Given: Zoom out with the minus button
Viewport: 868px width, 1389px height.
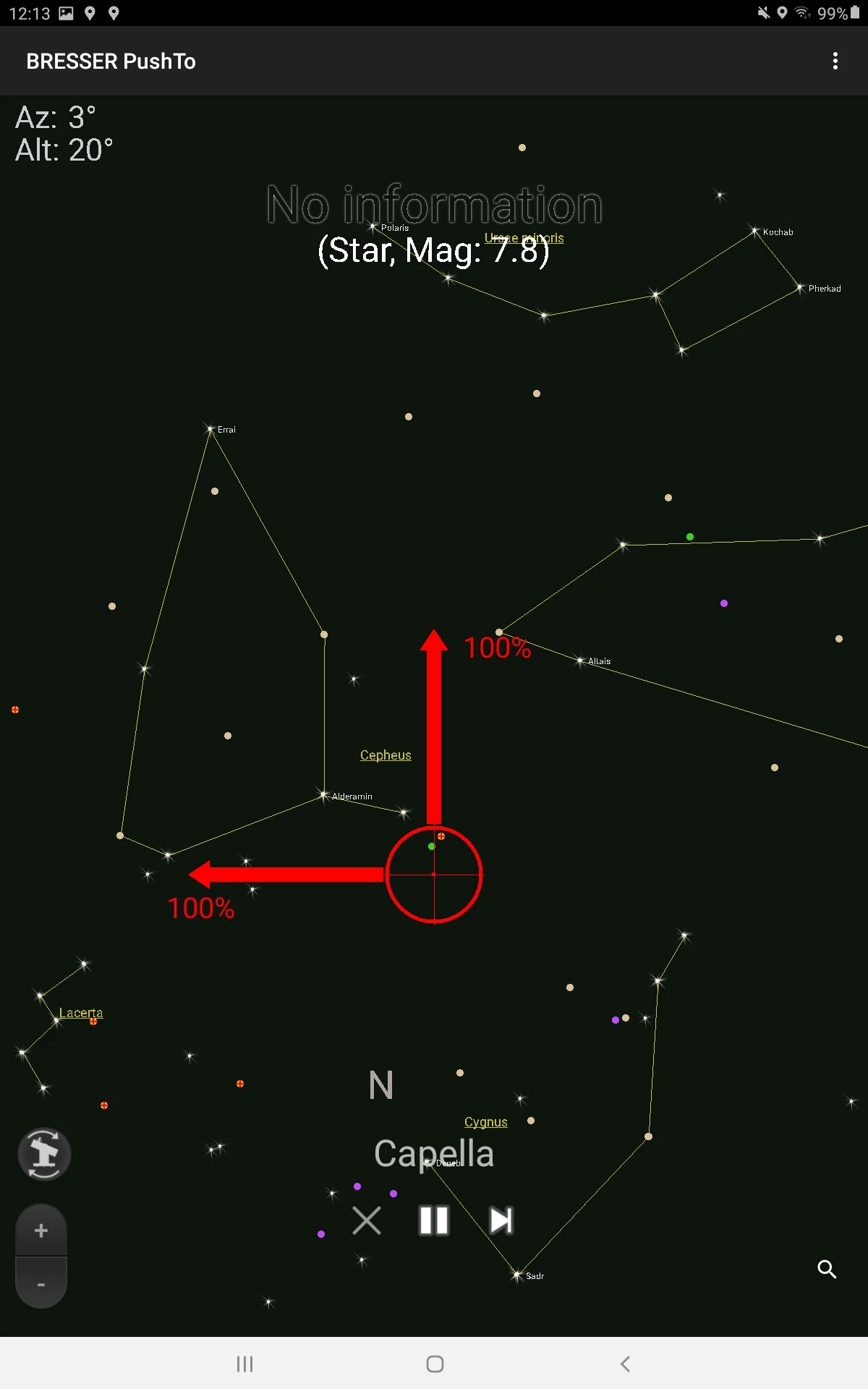Looking at the screenshot, I should [x=41, y=1285].
